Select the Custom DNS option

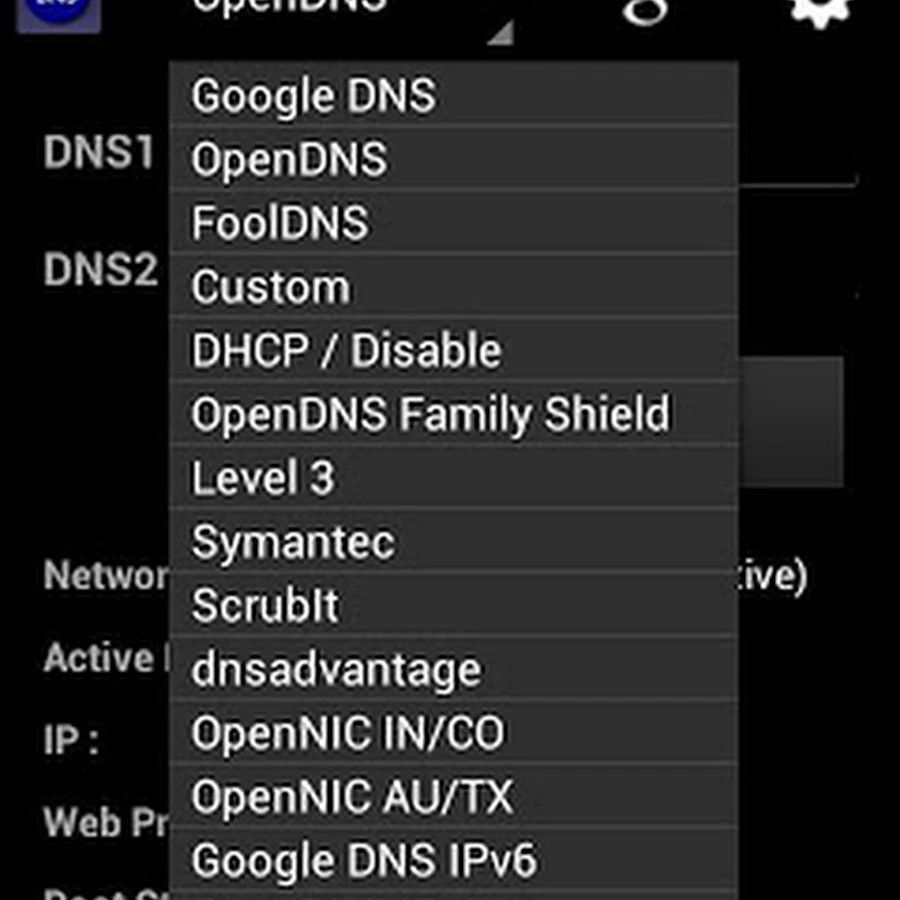click(453, 287)
